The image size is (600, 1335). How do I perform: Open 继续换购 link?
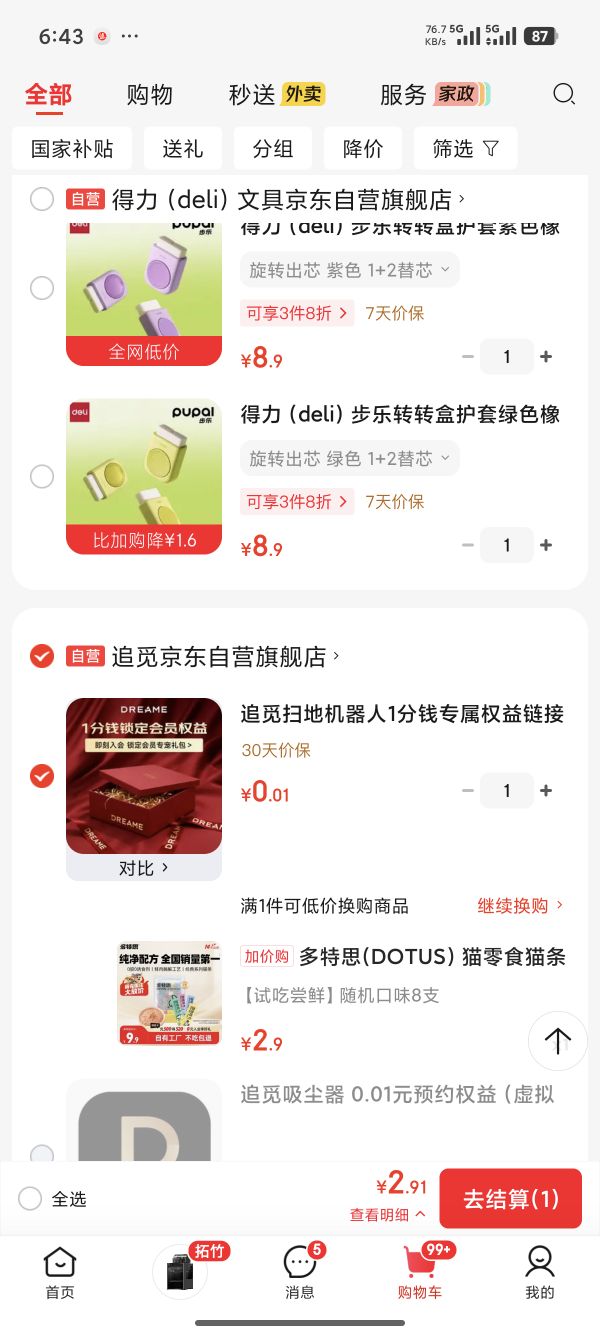coord(520,906)
